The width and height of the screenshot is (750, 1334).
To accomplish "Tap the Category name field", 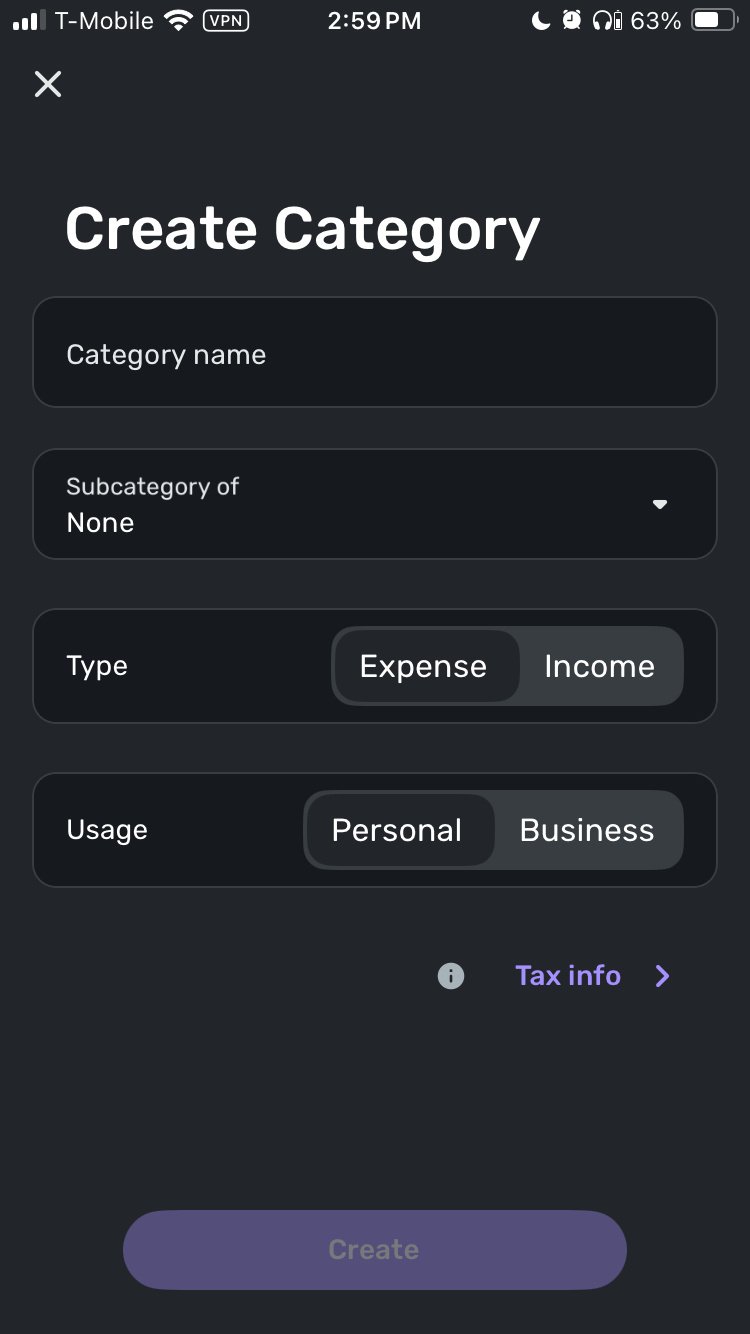I will click(375, 352).
